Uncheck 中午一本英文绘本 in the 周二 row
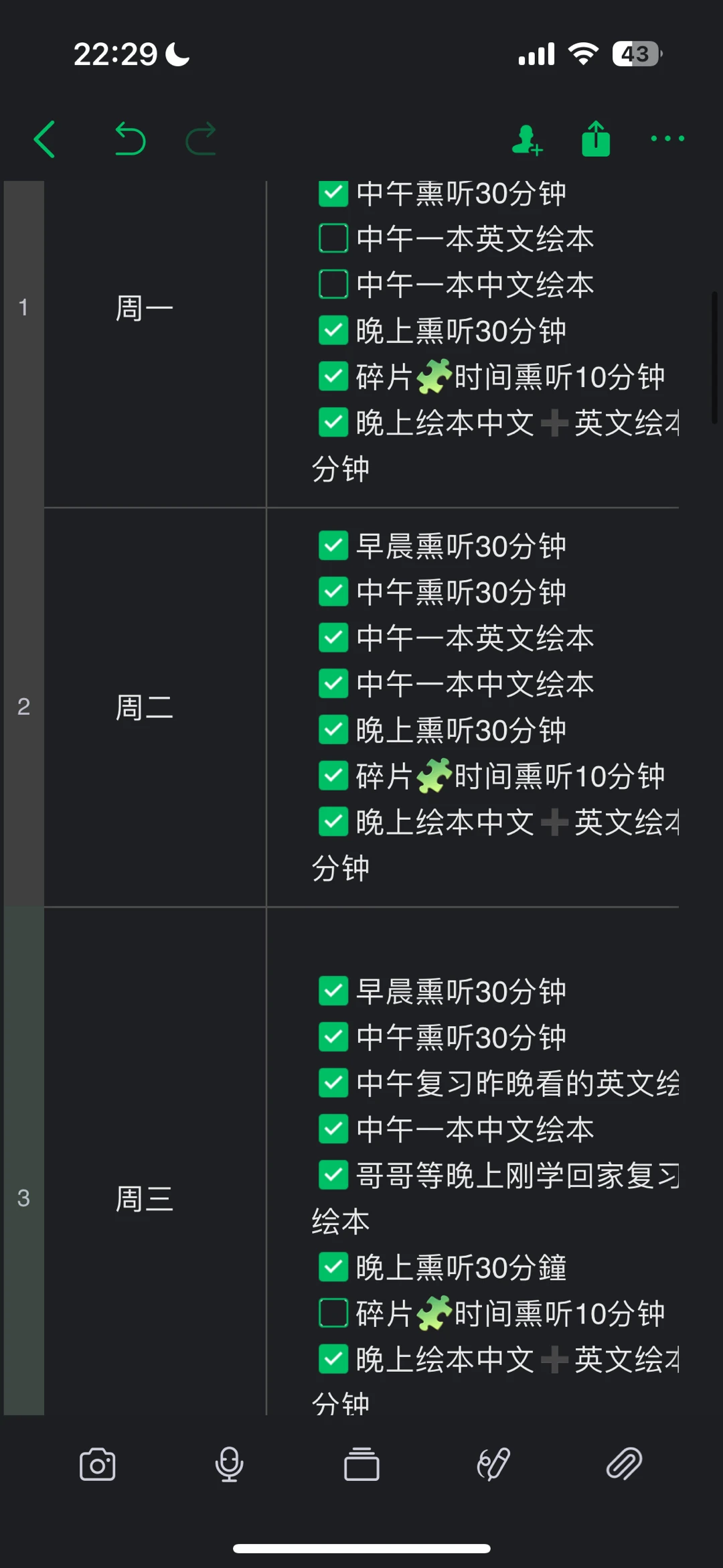Screen dimensions: 723x1568 (333, 638)
